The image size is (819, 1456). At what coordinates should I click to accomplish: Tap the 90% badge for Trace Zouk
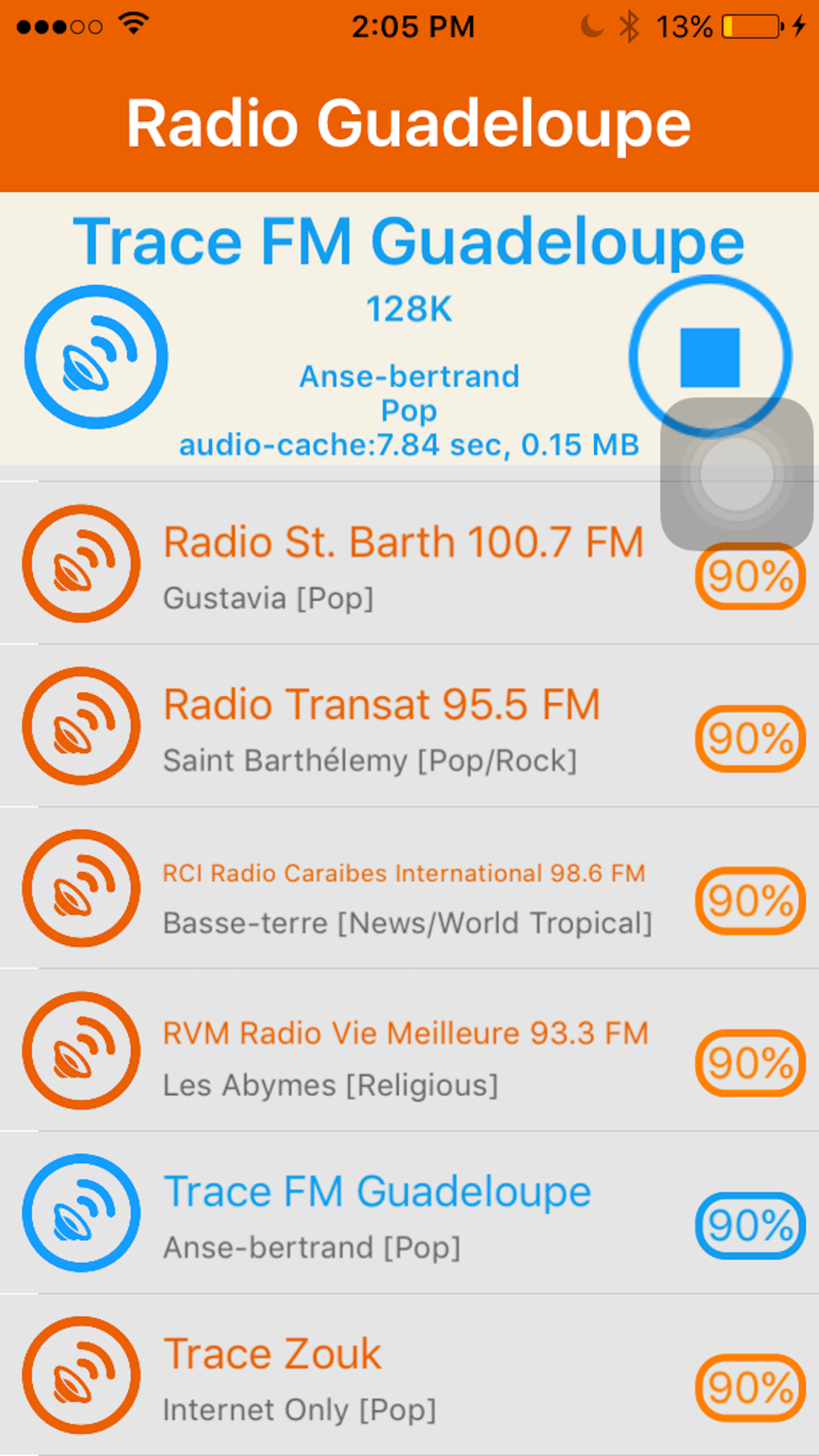coord(750,1388)
